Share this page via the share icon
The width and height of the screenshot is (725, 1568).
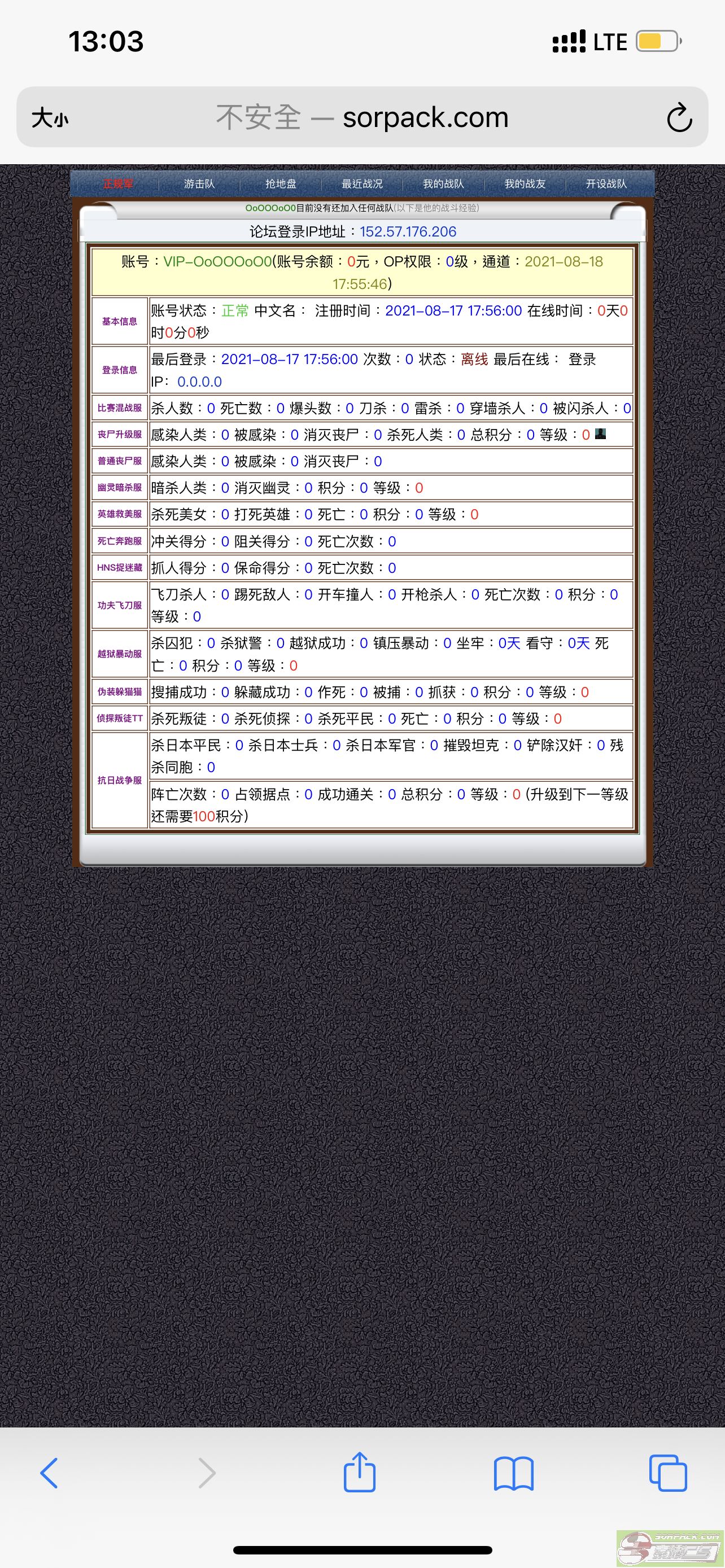(360, 1472)
